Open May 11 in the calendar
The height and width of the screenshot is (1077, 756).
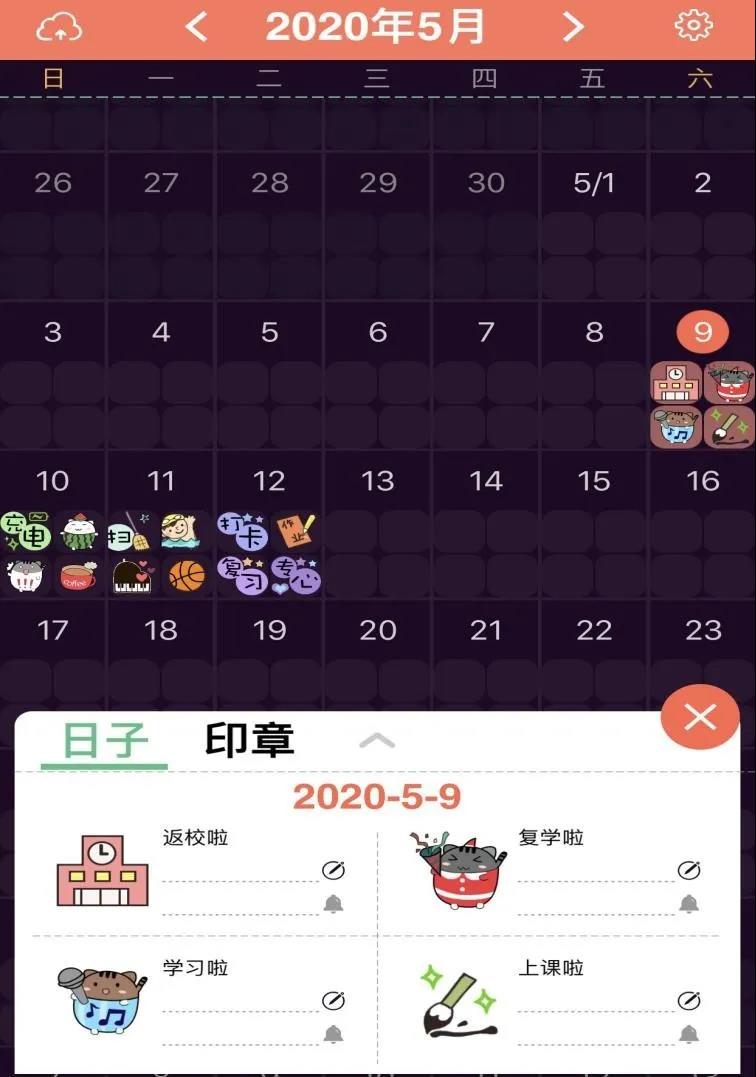click(x=161, y=482)
